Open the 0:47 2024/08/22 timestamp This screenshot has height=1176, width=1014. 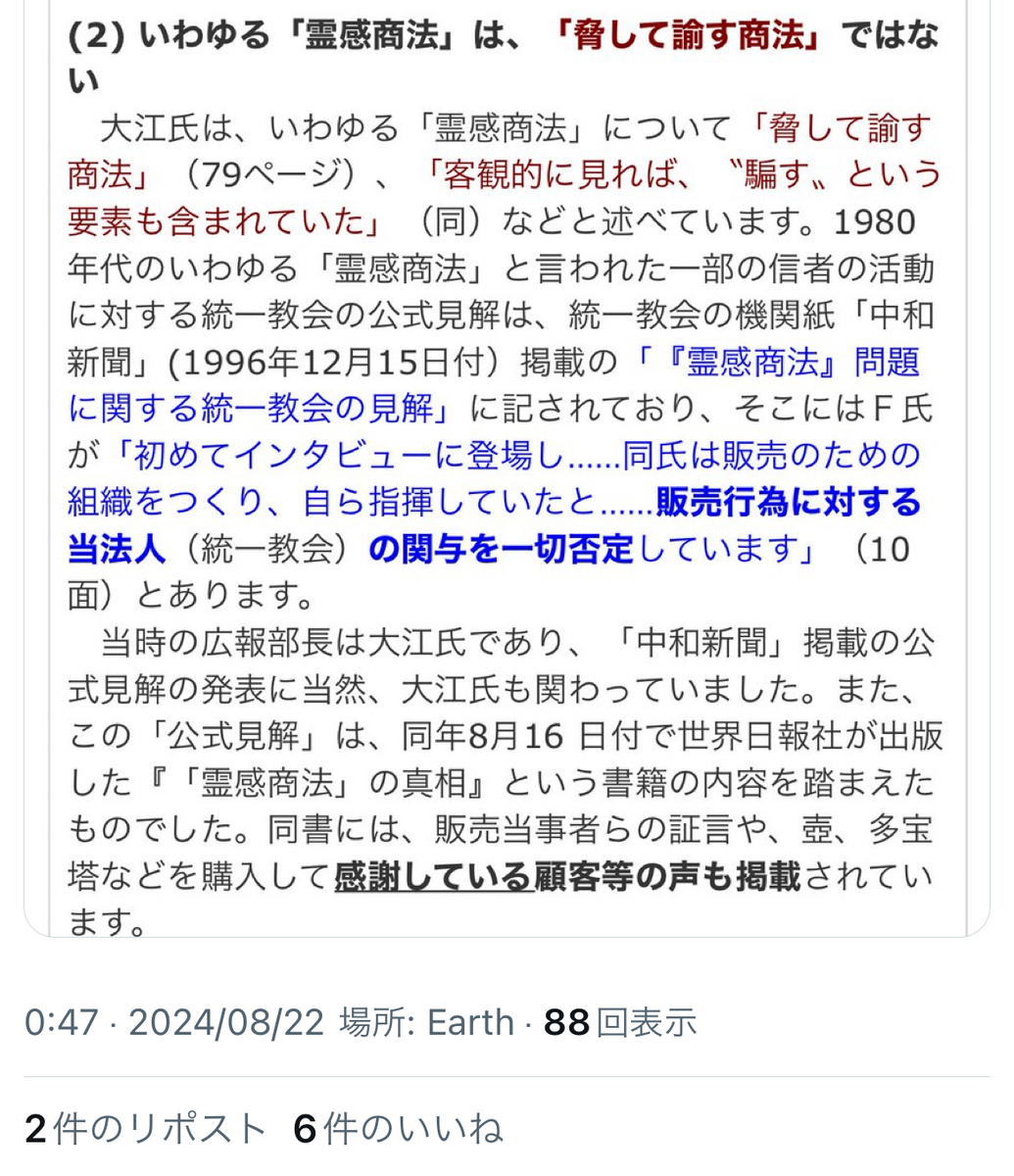tap(173, 1023)
